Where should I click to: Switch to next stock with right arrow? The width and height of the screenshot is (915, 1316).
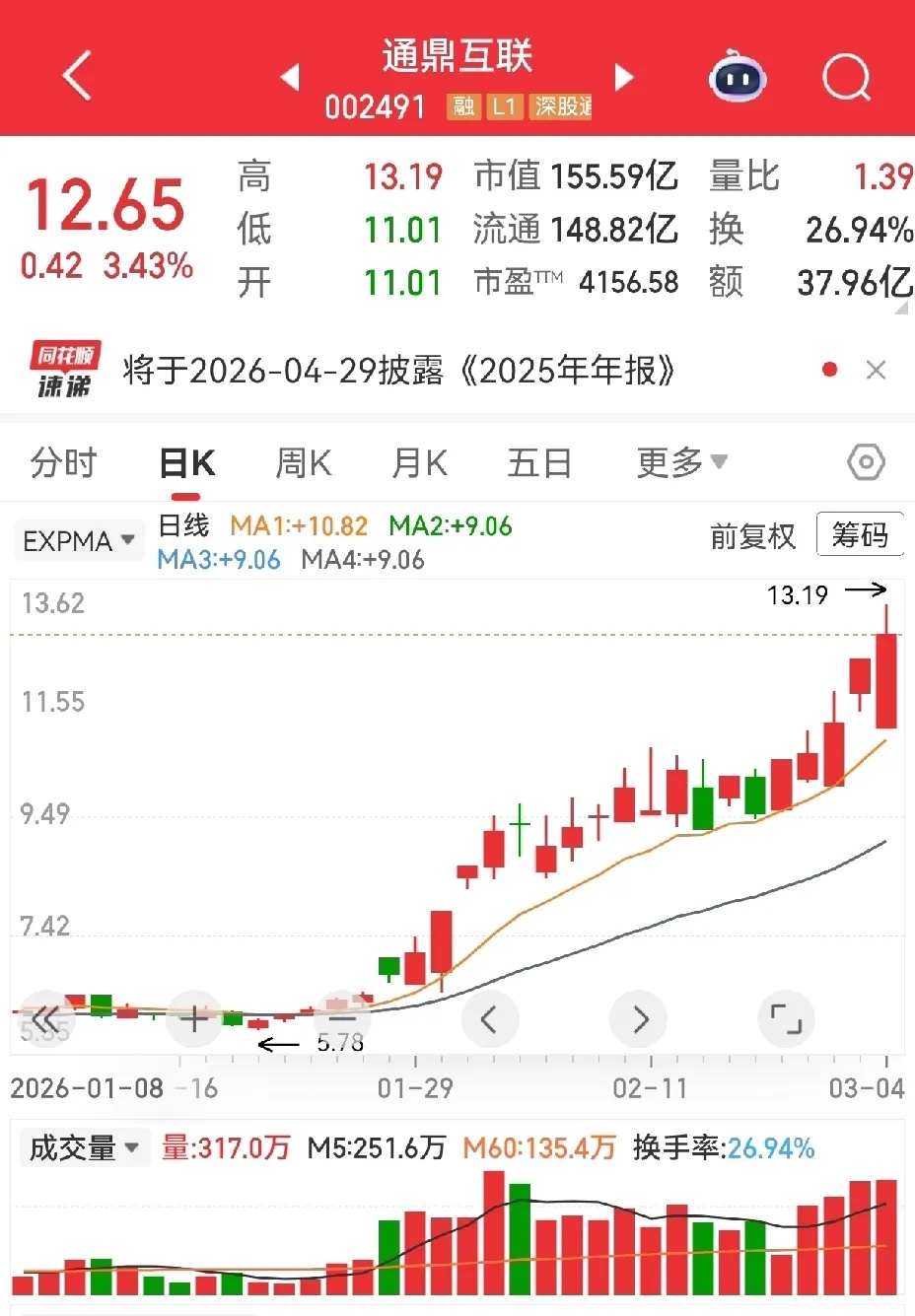(x=623, y=76)
